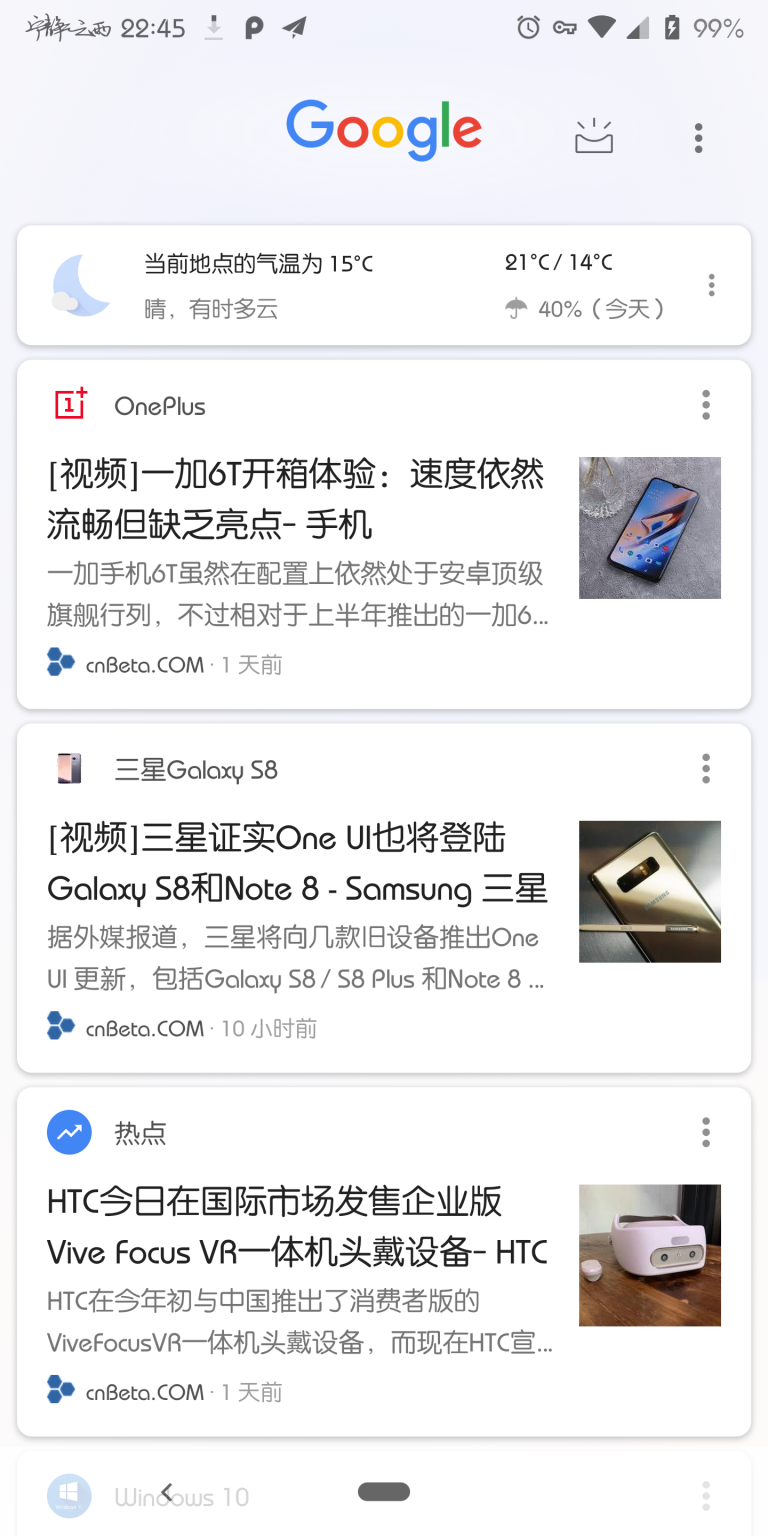Open the HTC Vive Focus VR article
Viewport: 768px width, 1536px height.
pos(298,1226)
